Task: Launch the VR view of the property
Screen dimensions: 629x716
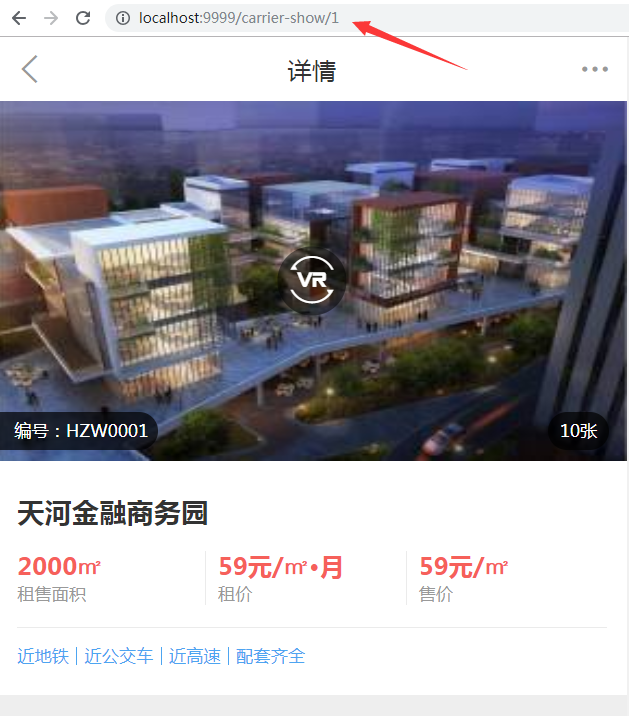Action: pyautogui.click(x=311, y=277)
